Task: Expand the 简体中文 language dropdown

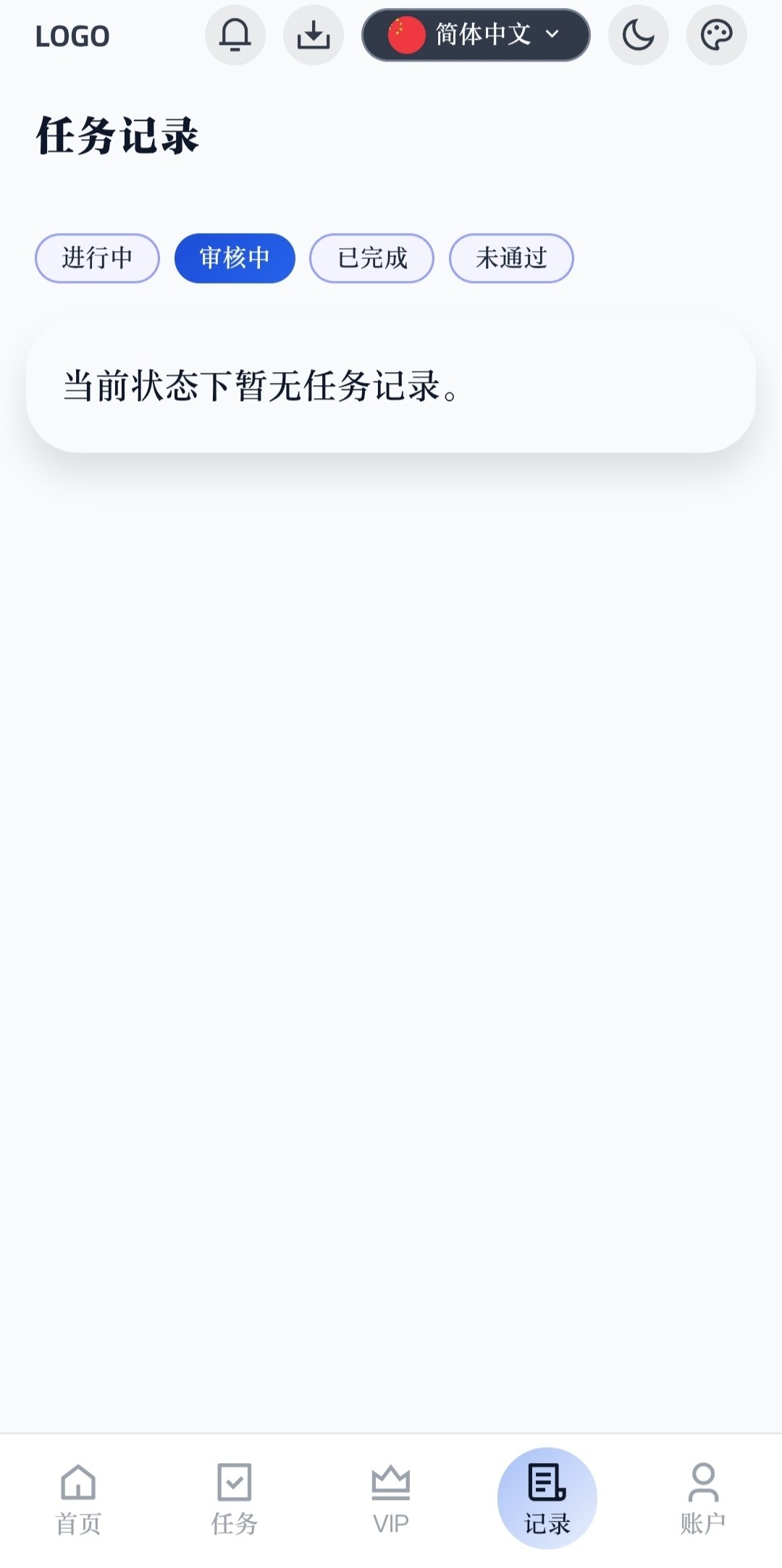Action: coord(476,35)
